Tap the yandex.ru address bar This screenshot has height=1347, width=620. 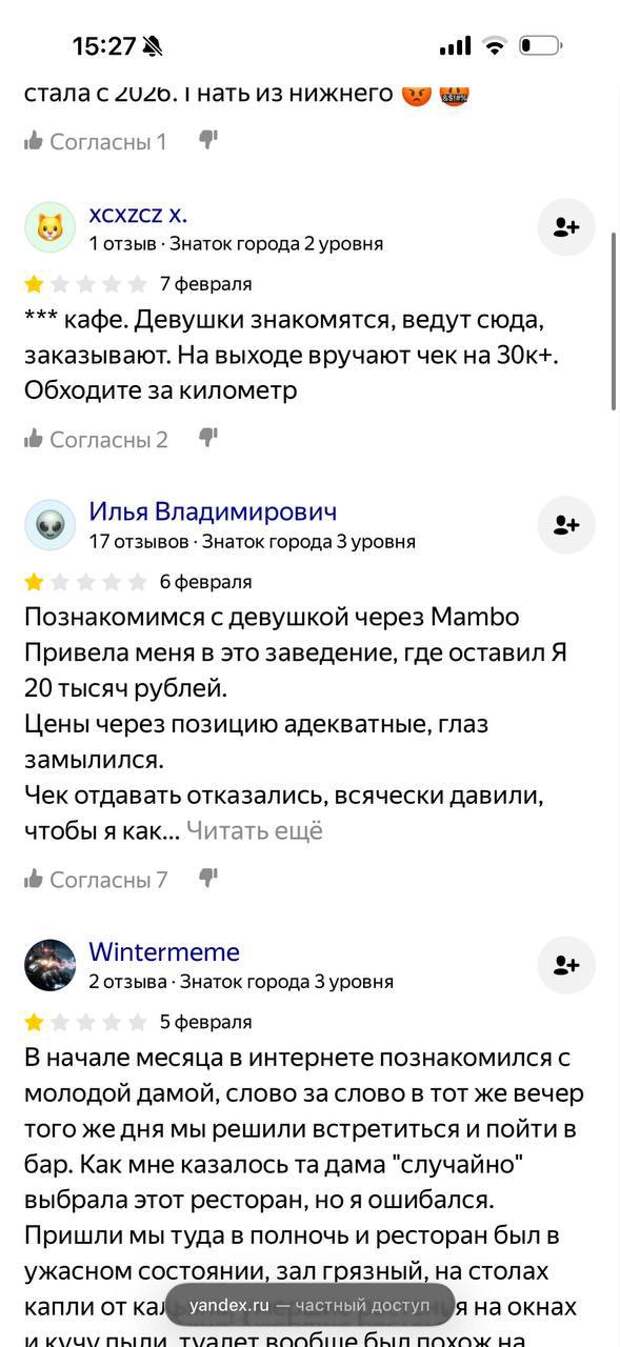click(x=310, y=1305)
